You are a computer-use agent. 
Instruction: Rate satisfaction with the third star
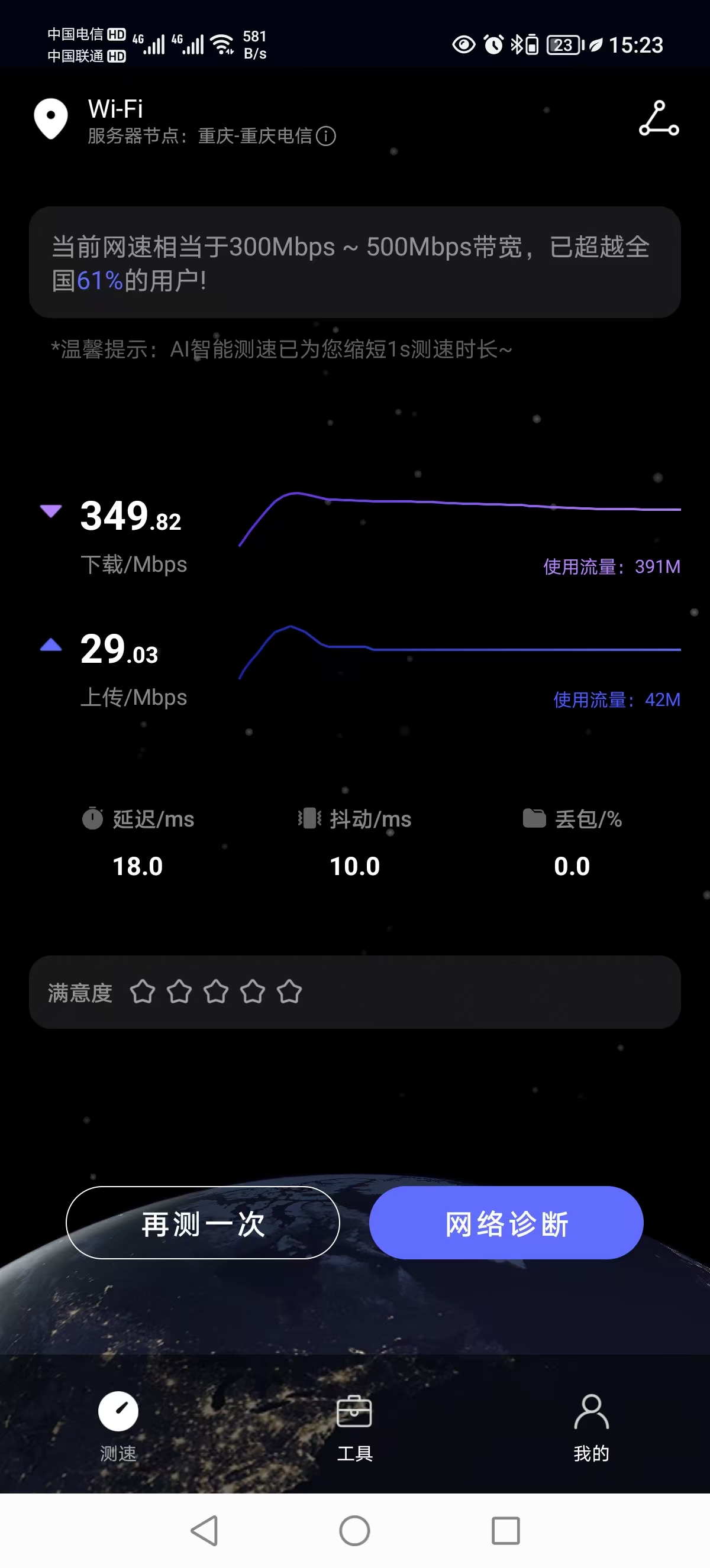[x=215, y=992]
